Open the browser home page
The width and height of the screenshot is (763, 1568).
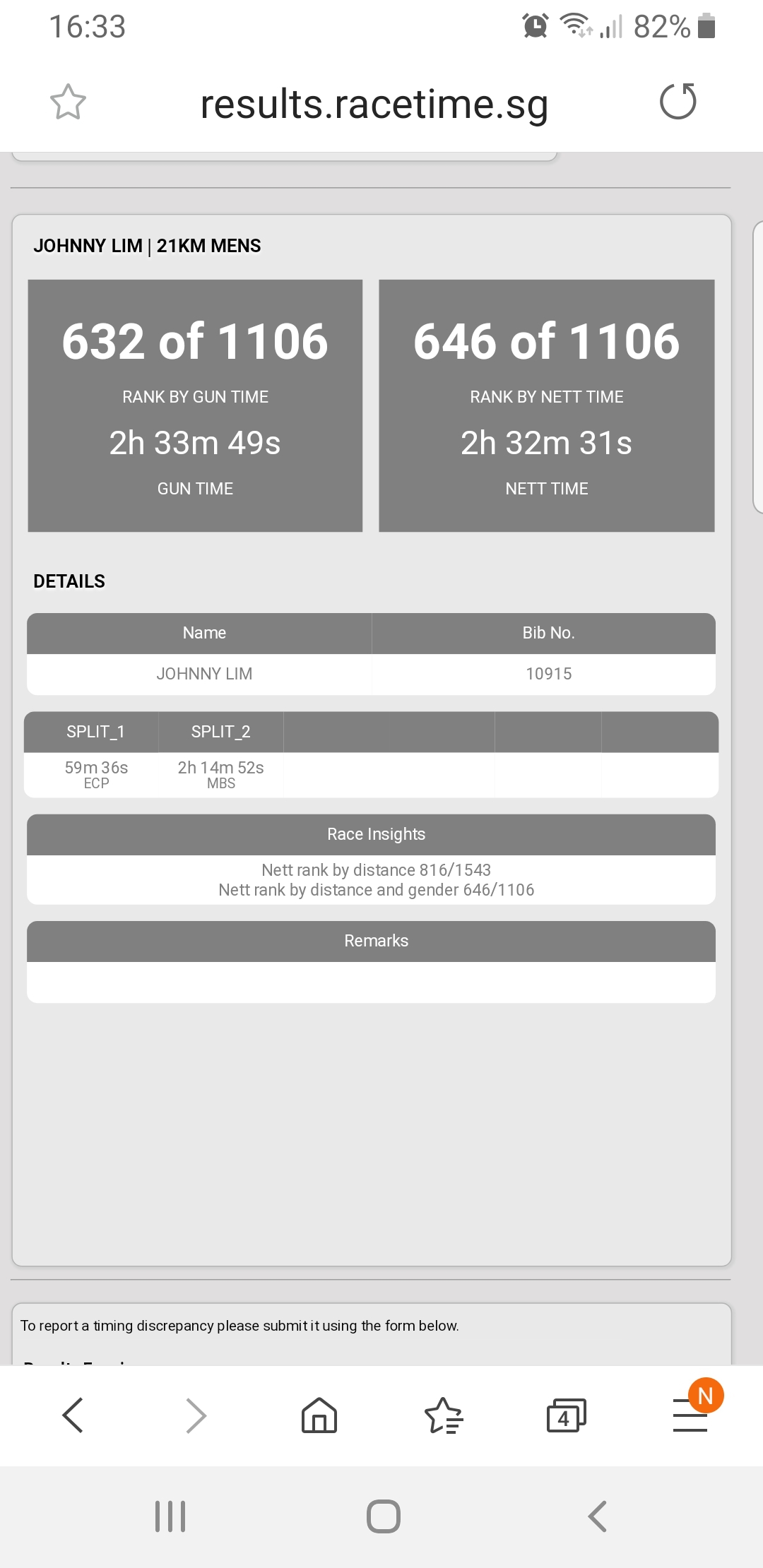point(319,1415)
